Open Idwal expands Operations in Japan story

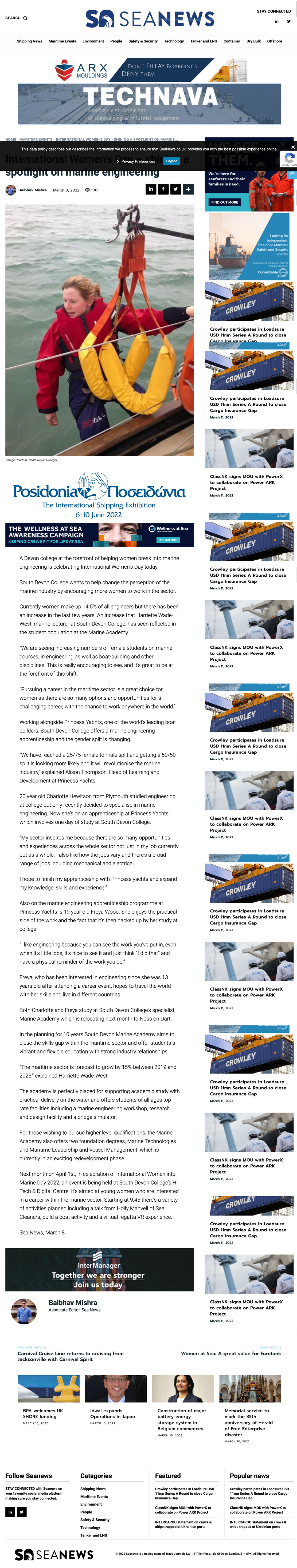[x=116, y=1399]
